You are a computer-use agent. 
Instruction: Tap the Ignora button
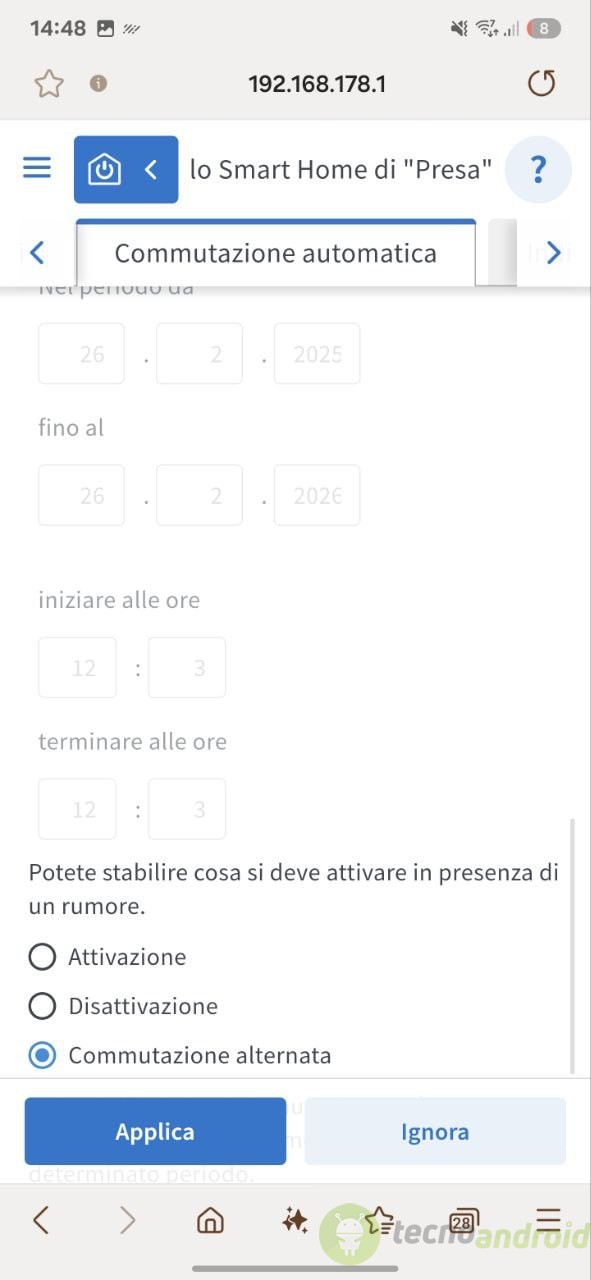[435, 1131]
